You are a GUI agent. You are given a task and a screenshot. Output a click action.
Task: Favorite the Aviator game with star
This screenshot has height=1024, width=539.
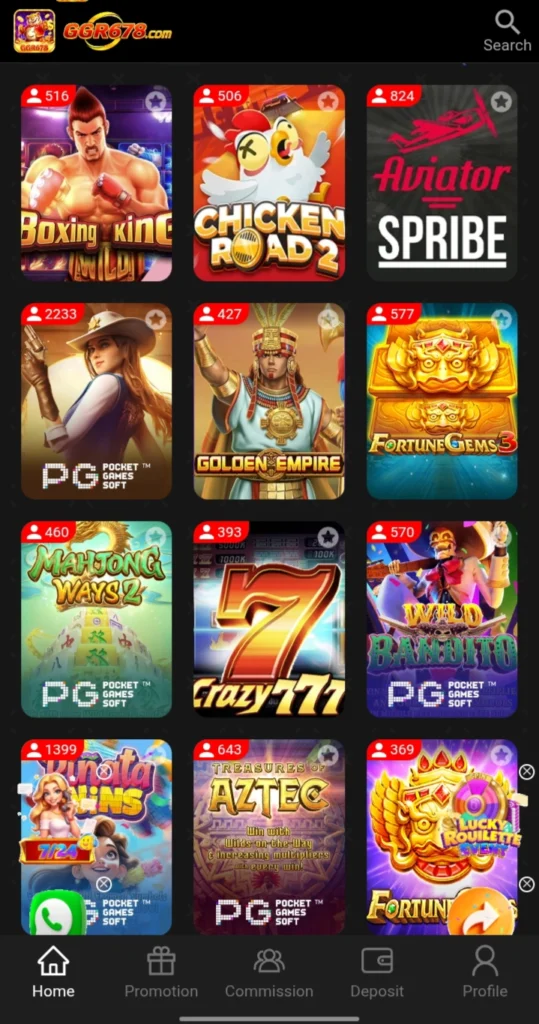tap(501, 101)
